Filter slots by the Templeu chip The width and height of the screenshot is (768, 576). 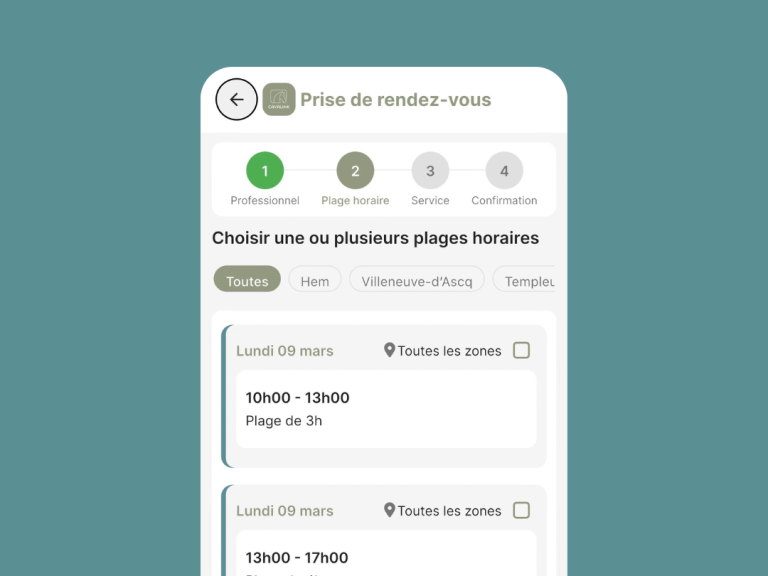click(528, 281)
